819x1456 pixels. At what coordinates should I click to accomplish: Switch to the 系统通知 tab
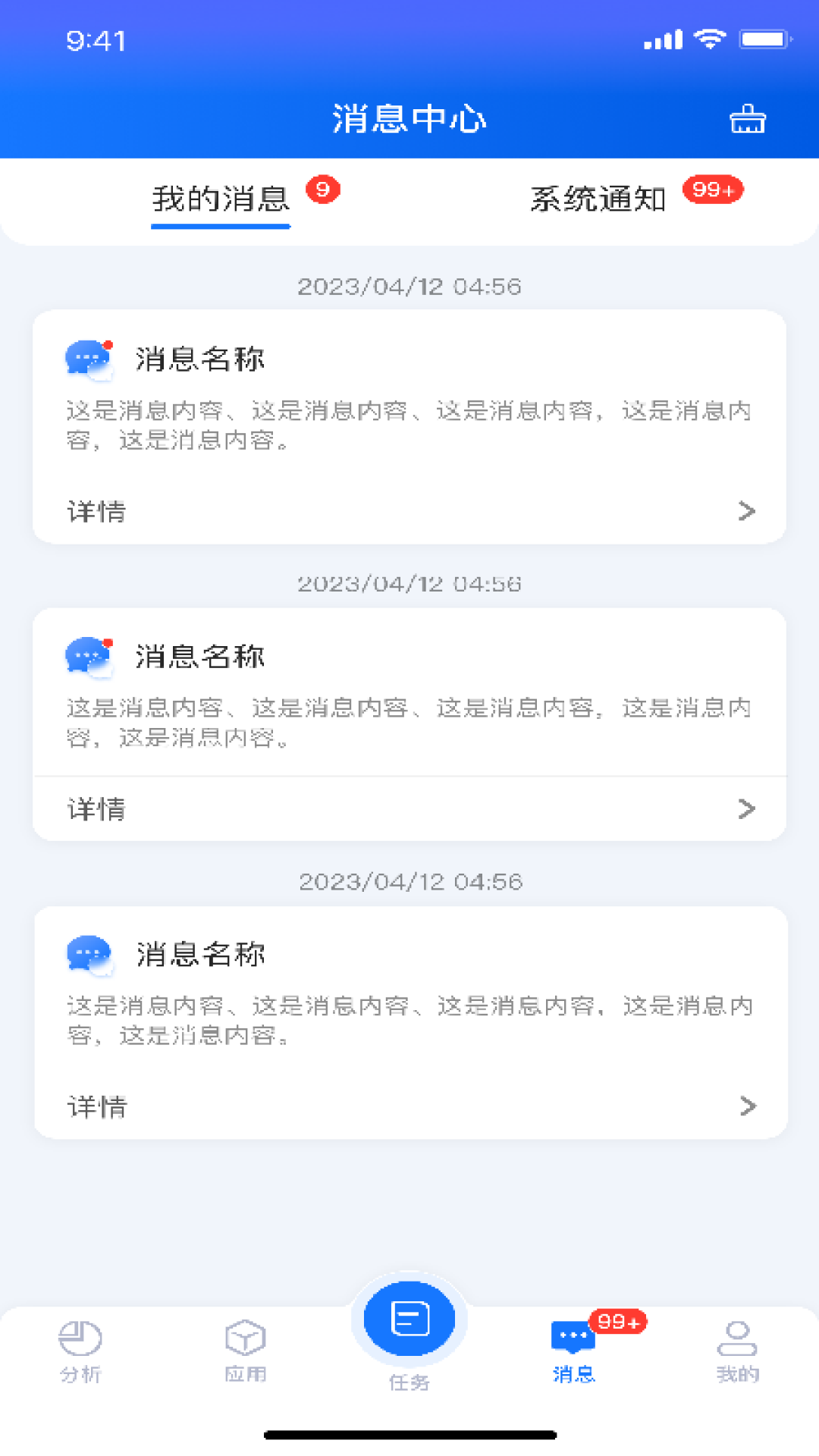[597, 199]
